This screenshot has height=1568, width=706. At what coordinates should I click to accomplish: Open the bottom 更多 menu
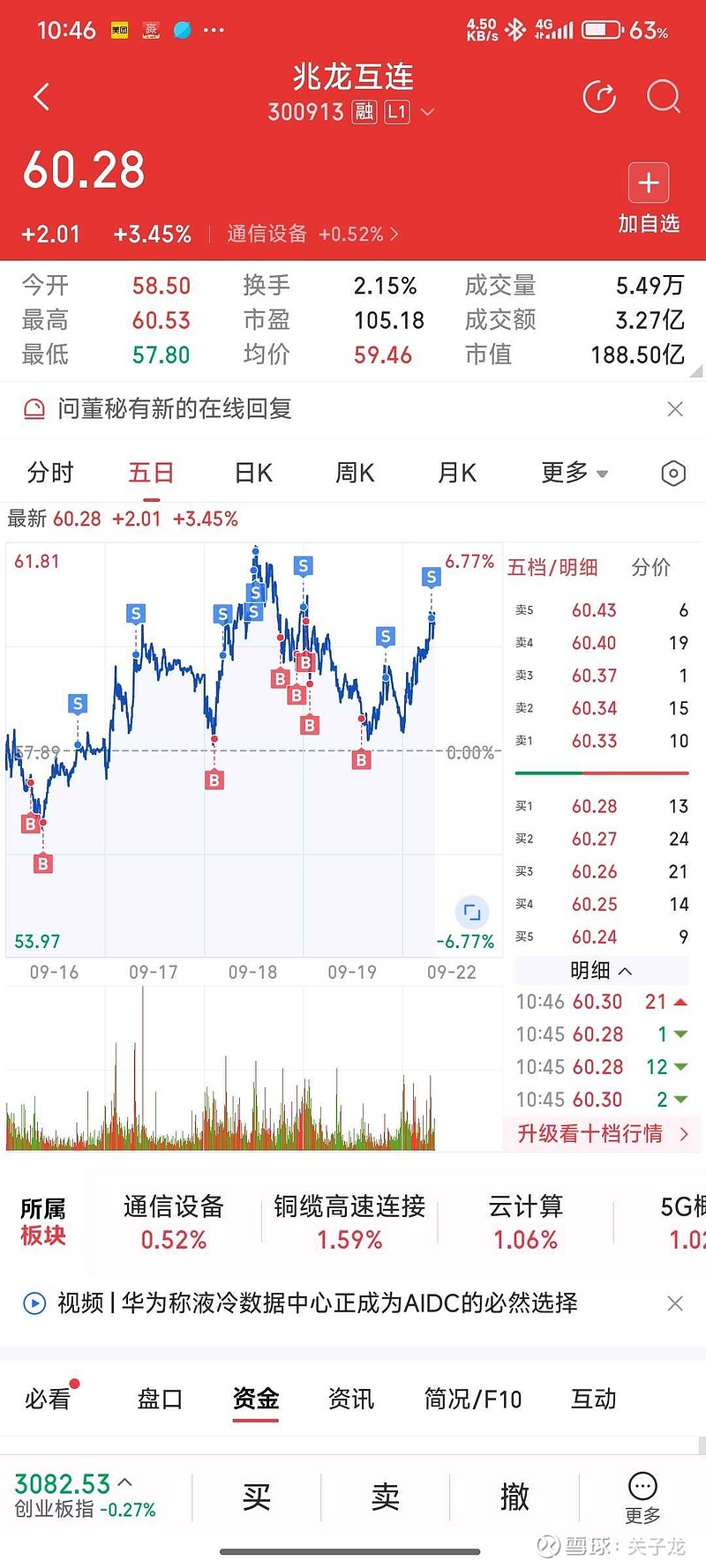coord(642,1497)
